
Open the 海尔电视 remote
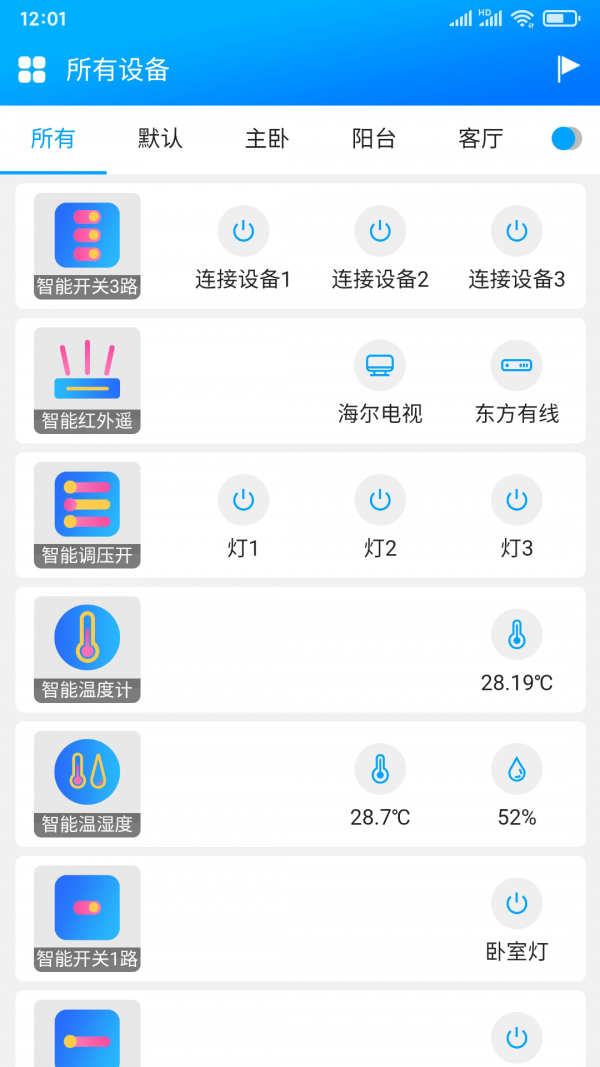[x=380, y=366]
